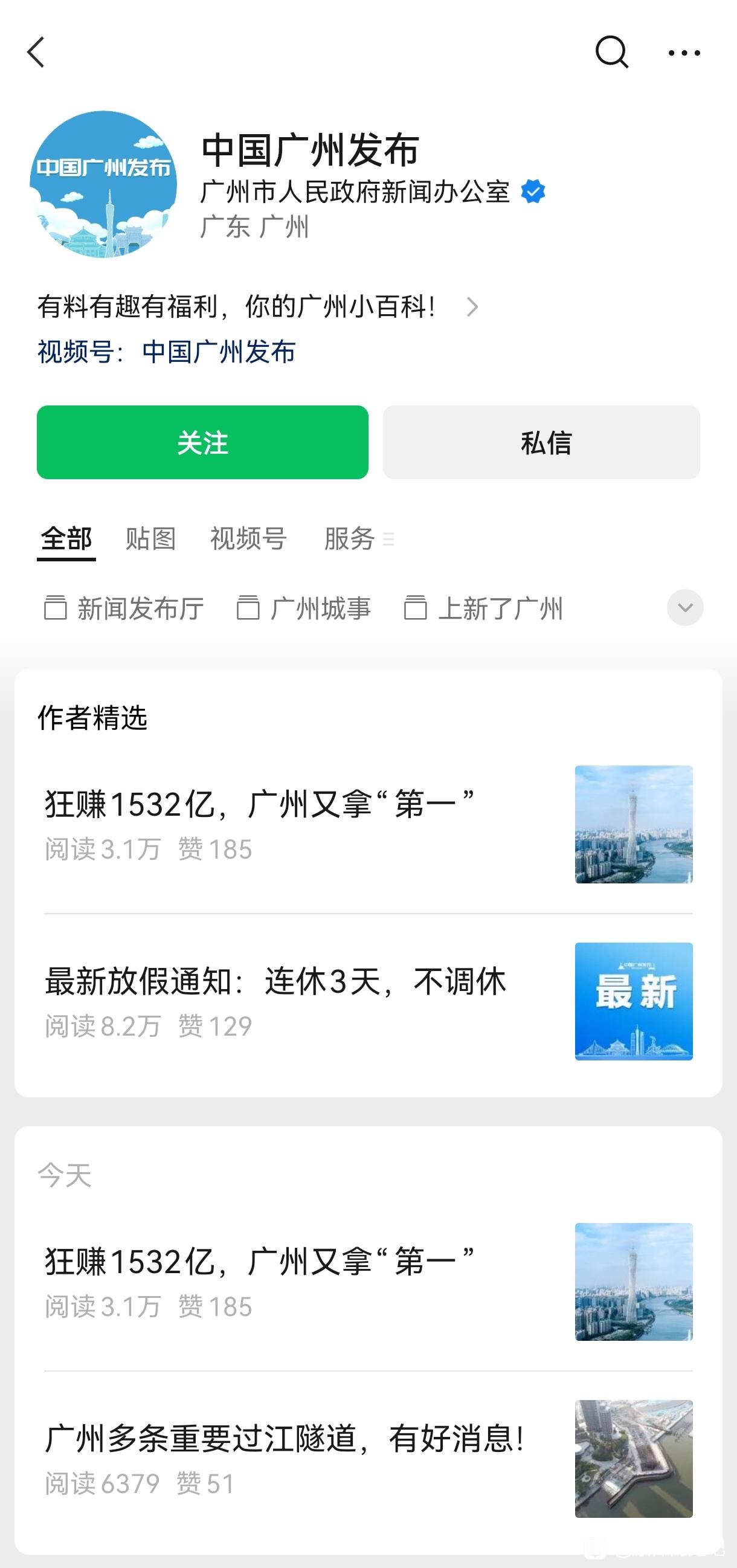This screenshot has width=737, height=1568.
Task: Open search in this official account
Action: pos(611,53)
